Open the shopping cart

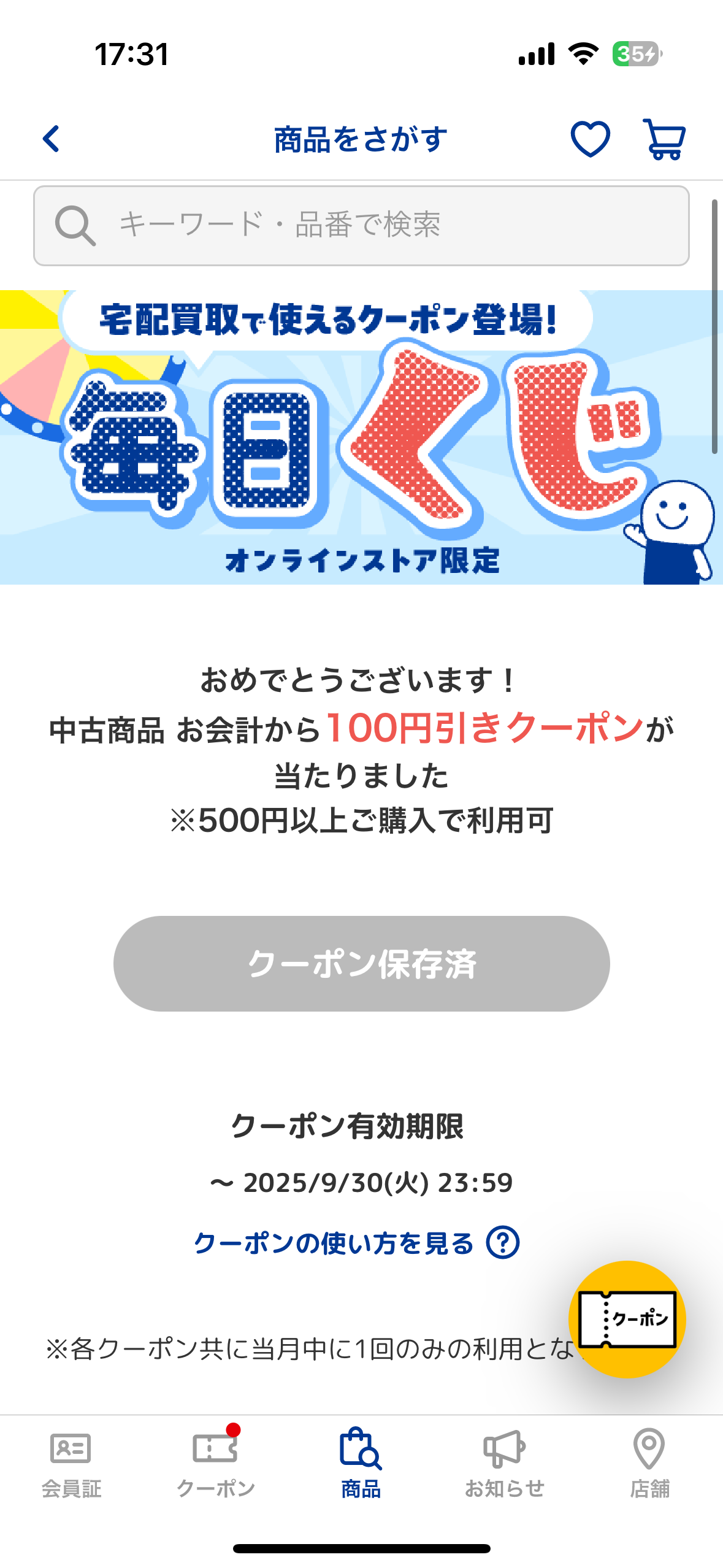coord(665,139)
